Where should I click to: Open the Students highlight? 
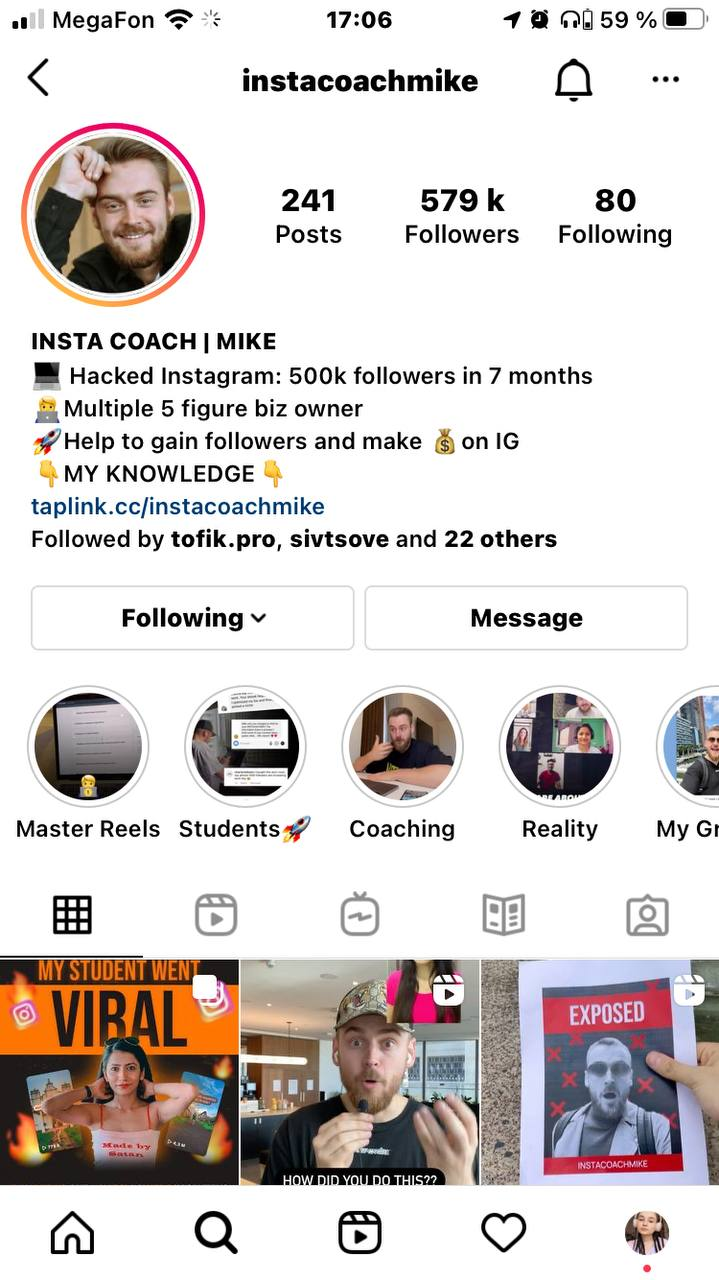click(x=245, y=747)
